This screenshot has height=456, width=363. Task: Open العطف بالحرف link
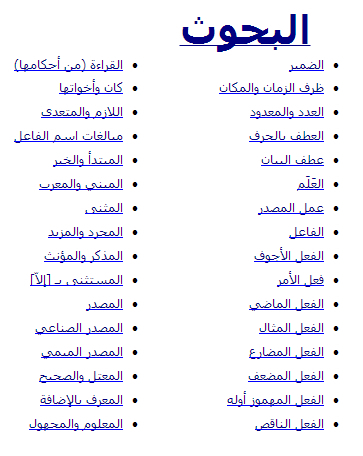(x=286, y=136)
